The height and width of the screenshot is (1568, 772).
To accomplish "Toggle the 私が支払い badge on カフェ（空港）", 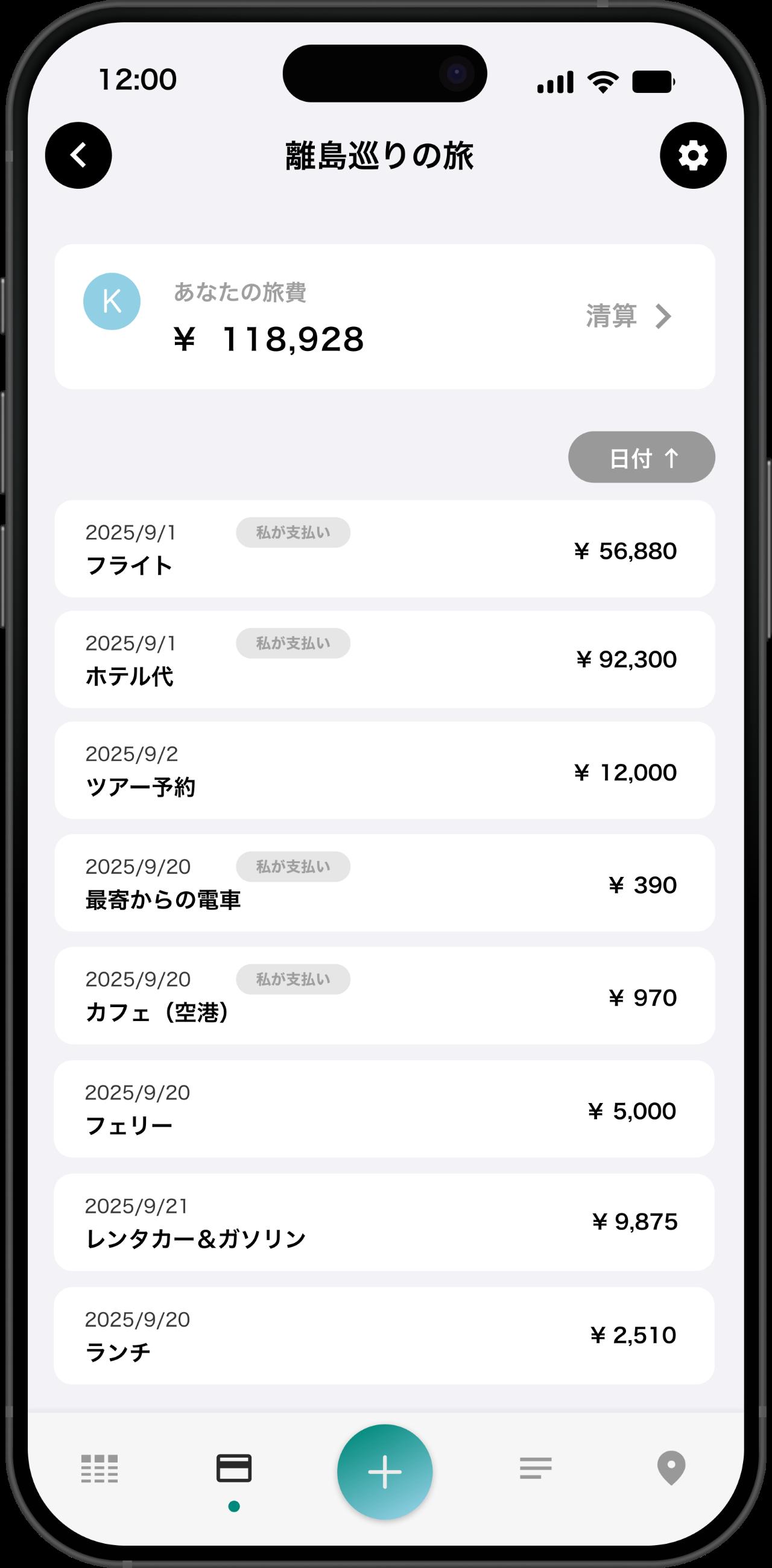I will [293, 979].
